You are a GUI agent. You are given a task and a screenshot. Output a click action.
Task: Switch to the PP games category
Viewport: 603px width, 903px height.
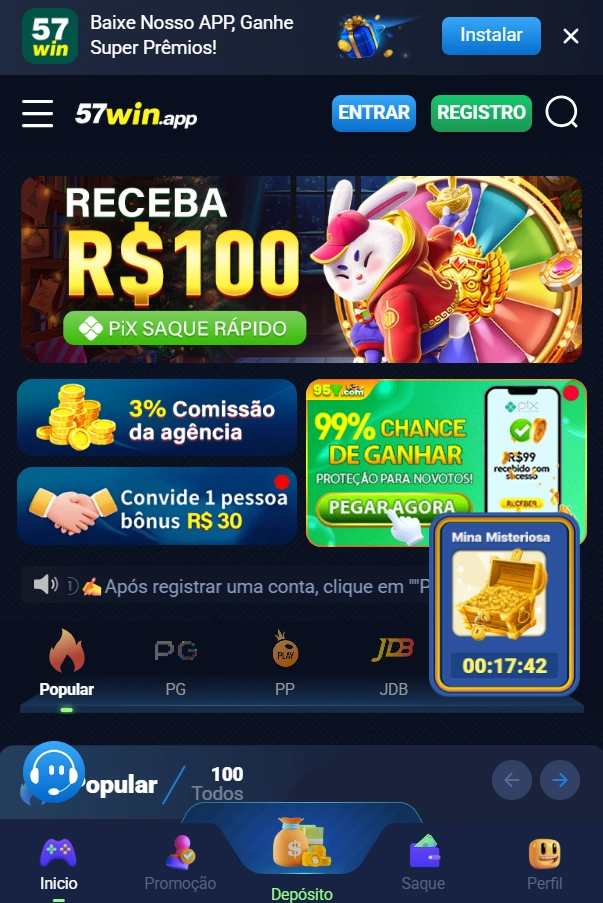[285, 662]
